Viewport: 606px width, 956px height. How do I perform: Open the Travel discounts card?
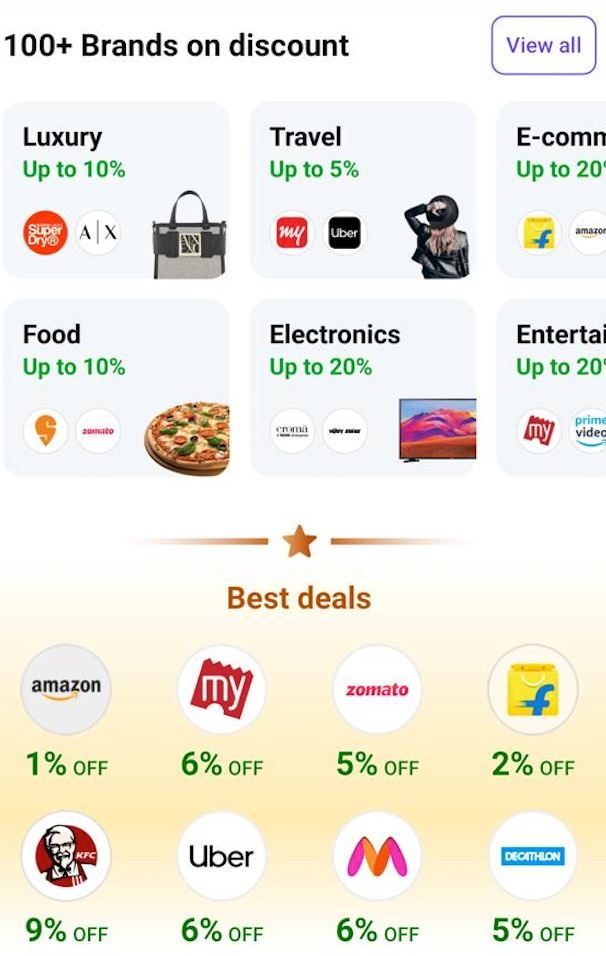(363, 190)
